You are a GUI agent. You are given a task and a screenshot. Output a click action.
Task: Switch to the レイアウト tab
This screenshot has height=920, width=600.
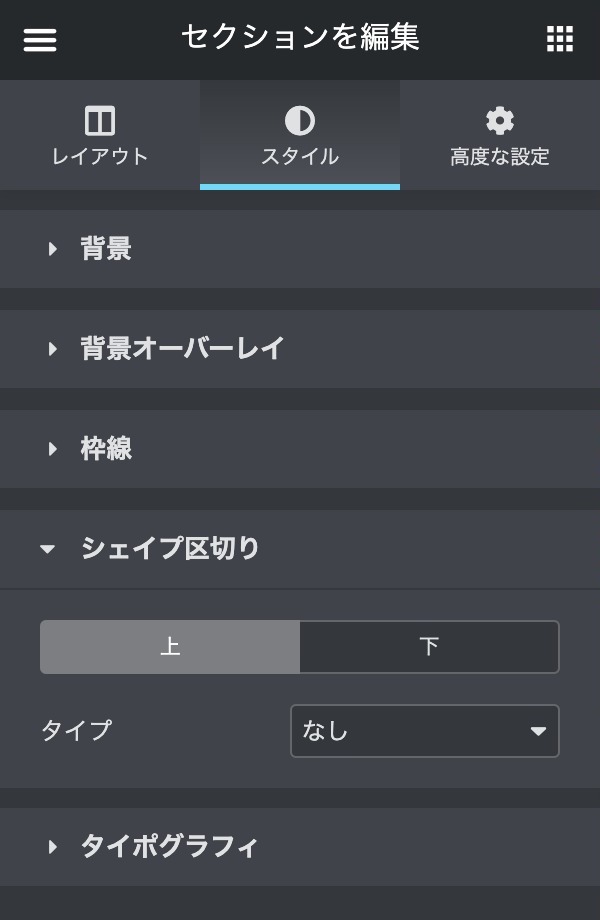coord(100,136)
